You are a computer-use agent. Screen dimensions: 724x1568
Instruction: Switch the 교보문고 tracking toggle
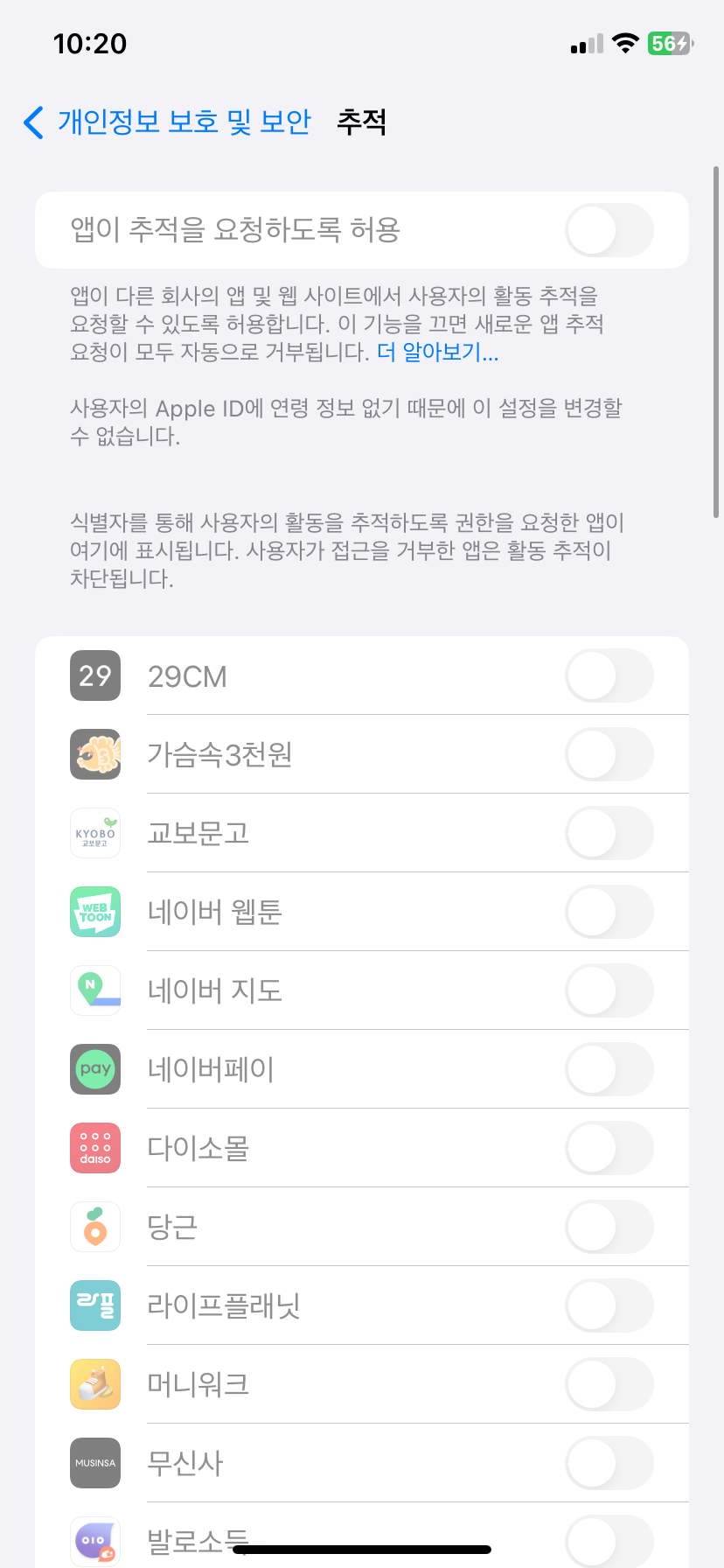(x=609, y=833)
